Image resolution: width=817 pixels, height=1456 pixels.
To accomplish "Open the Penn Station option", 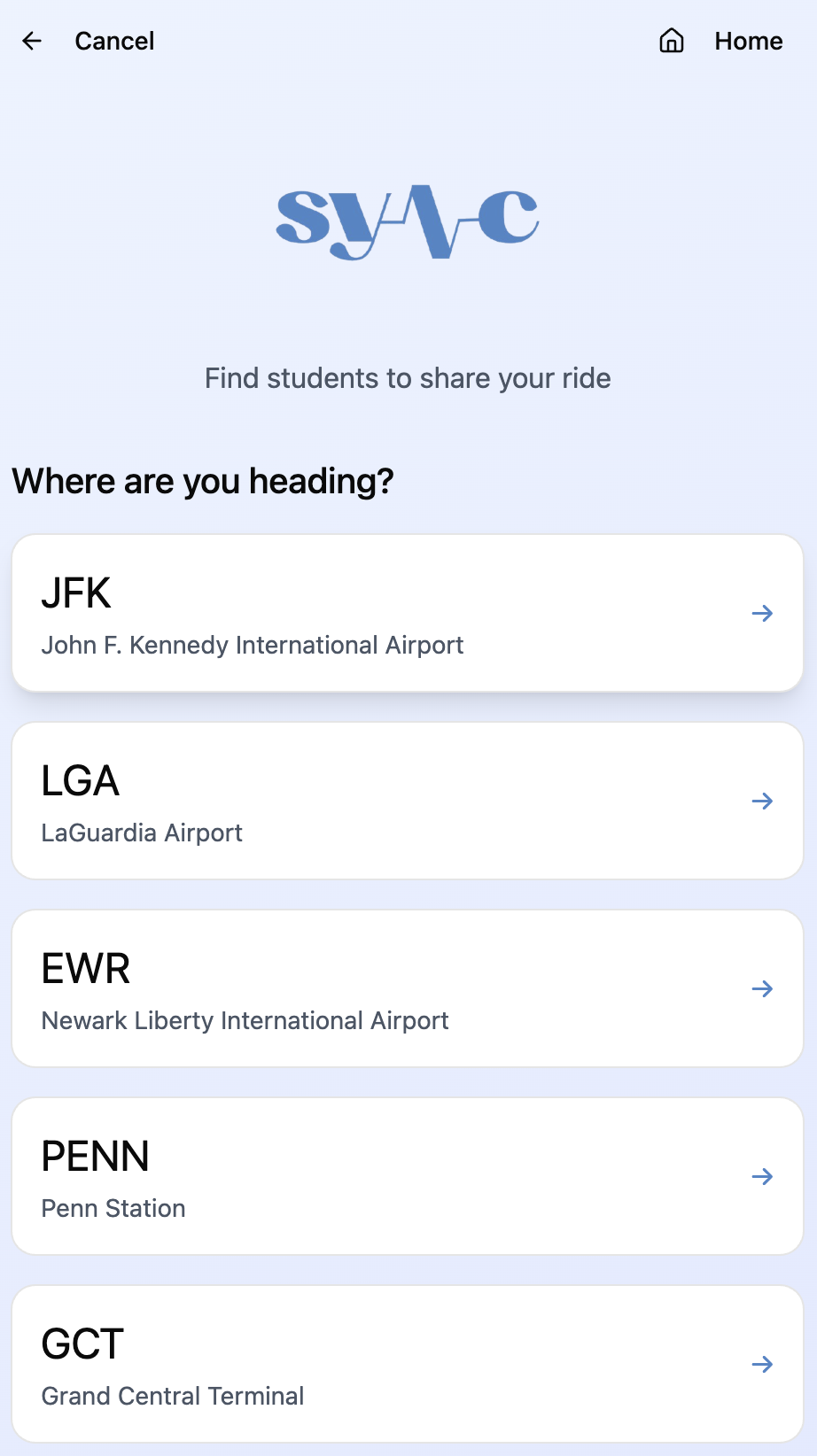I will 407,1176.
